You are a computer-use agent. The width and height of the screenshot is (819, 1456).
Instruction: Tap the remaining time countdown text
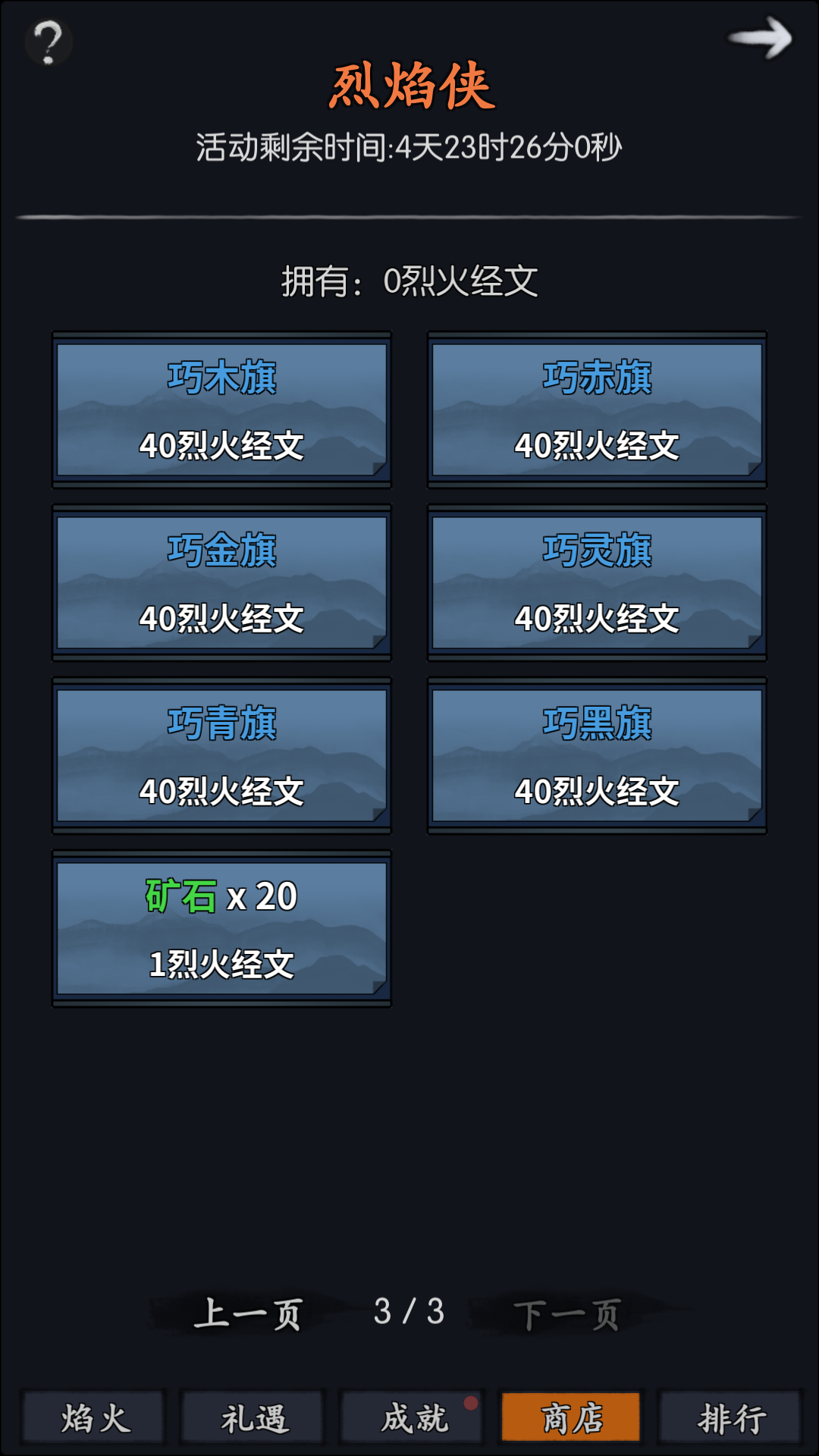click(409, 146)
